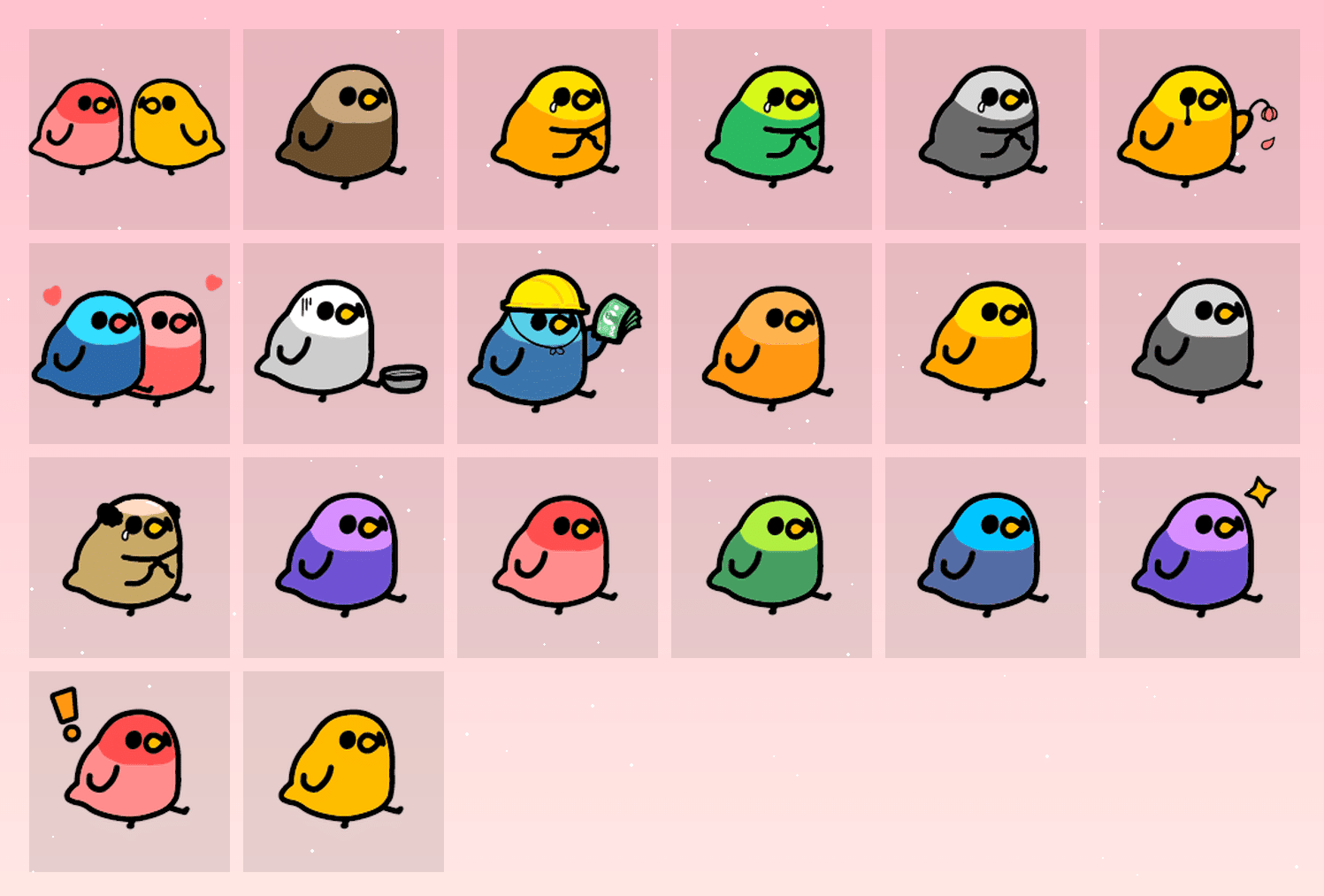
Task: Choose the crying green bird sticker
Action: point(771,129)
